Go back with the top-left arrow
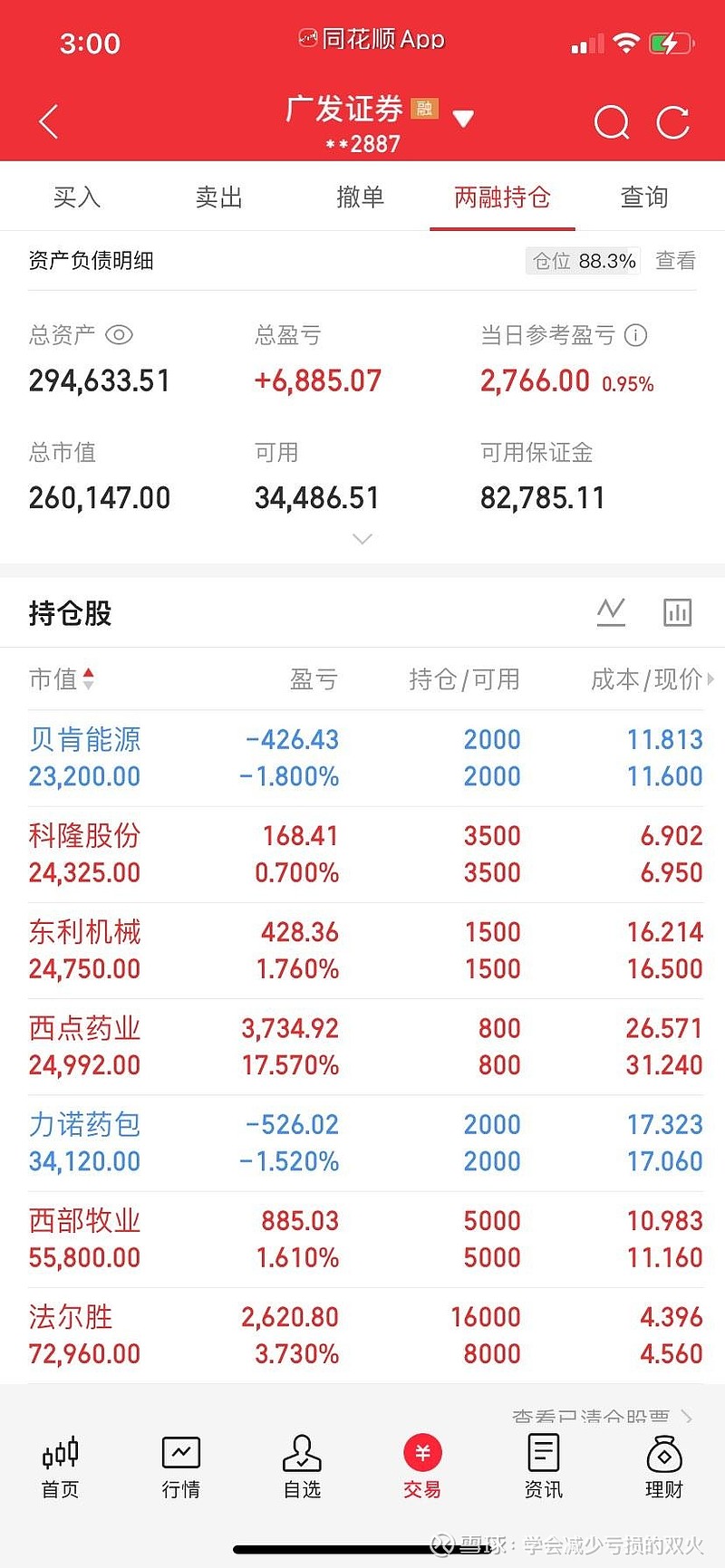Image resolution: width=725 pixels, height=1568 pixels. pyautogui.click(x=49, y=121)
